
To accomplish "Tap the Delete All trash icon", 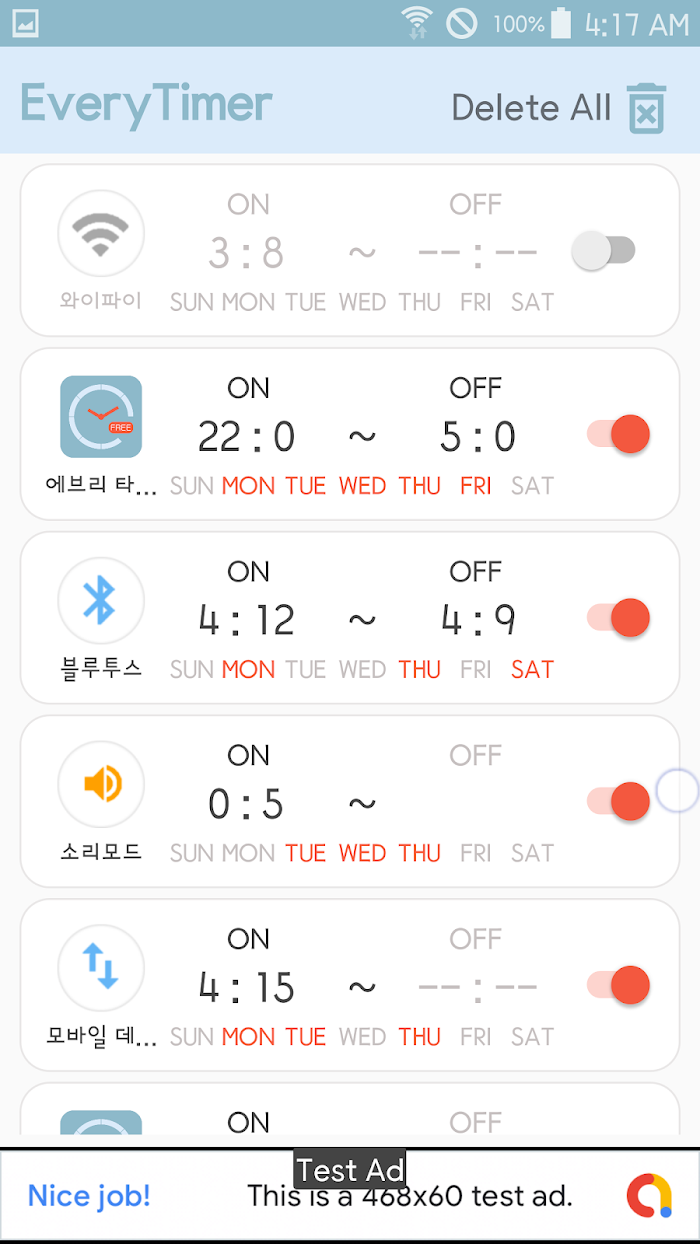I will (647, 107).
